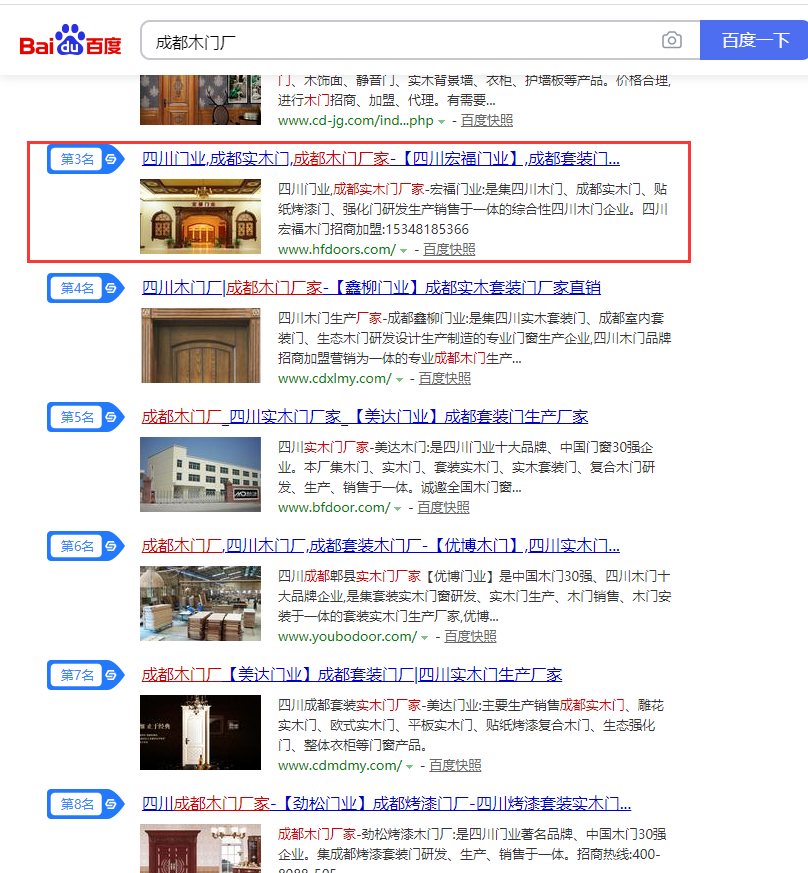
Task: Expand the dropdown arrow beside www.bfdoor.com
Action: (x=400, y=508)
